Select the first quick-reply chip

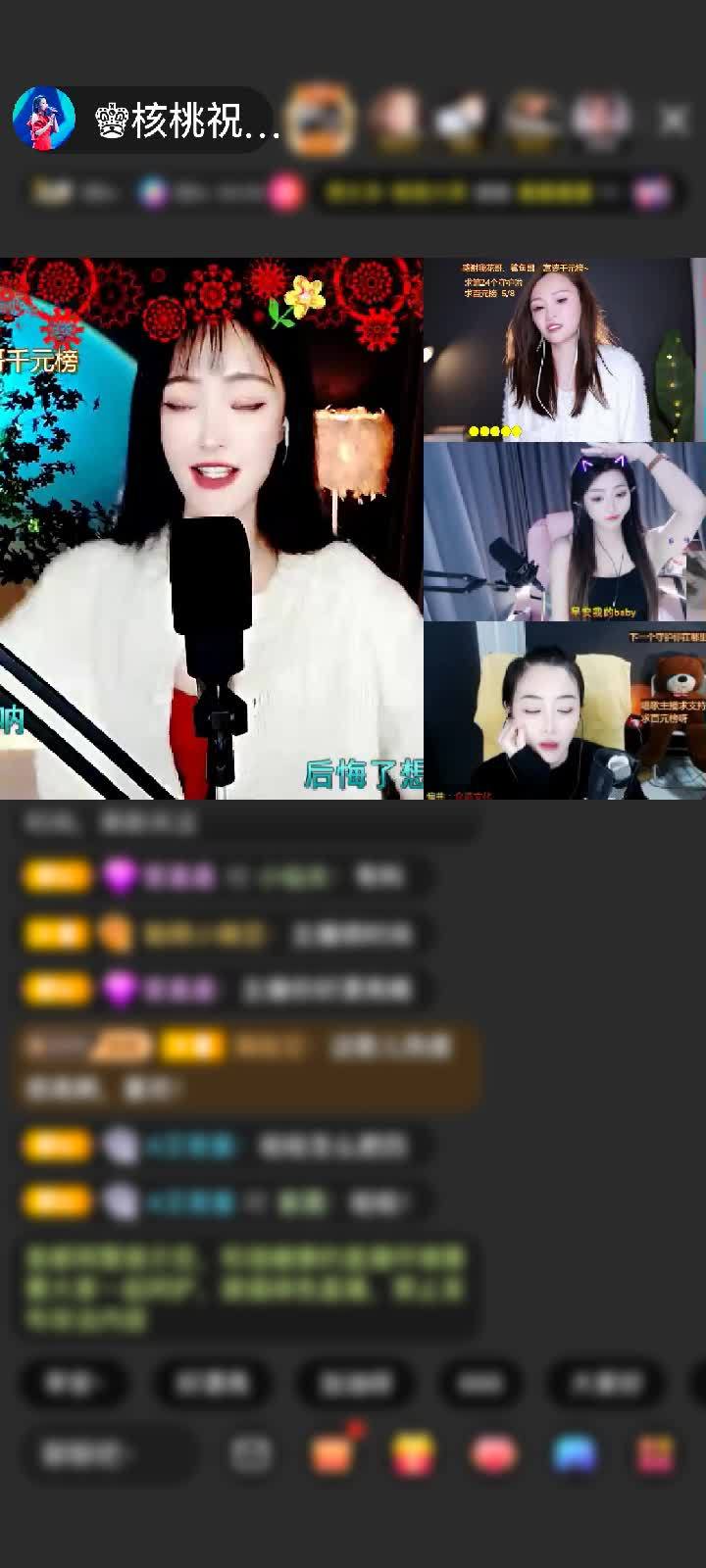point(73,1384)
